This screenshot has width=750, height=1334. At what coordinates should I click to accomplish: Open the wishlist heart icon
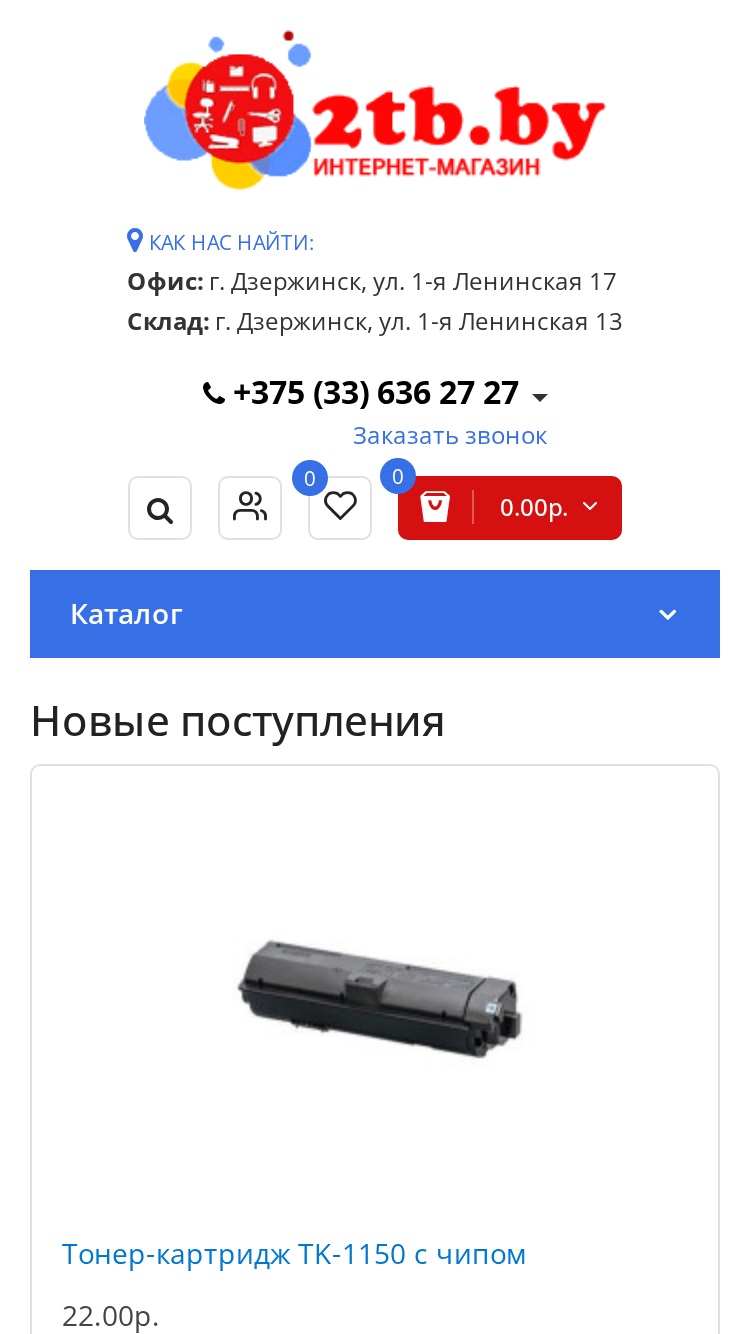point(340,508)
